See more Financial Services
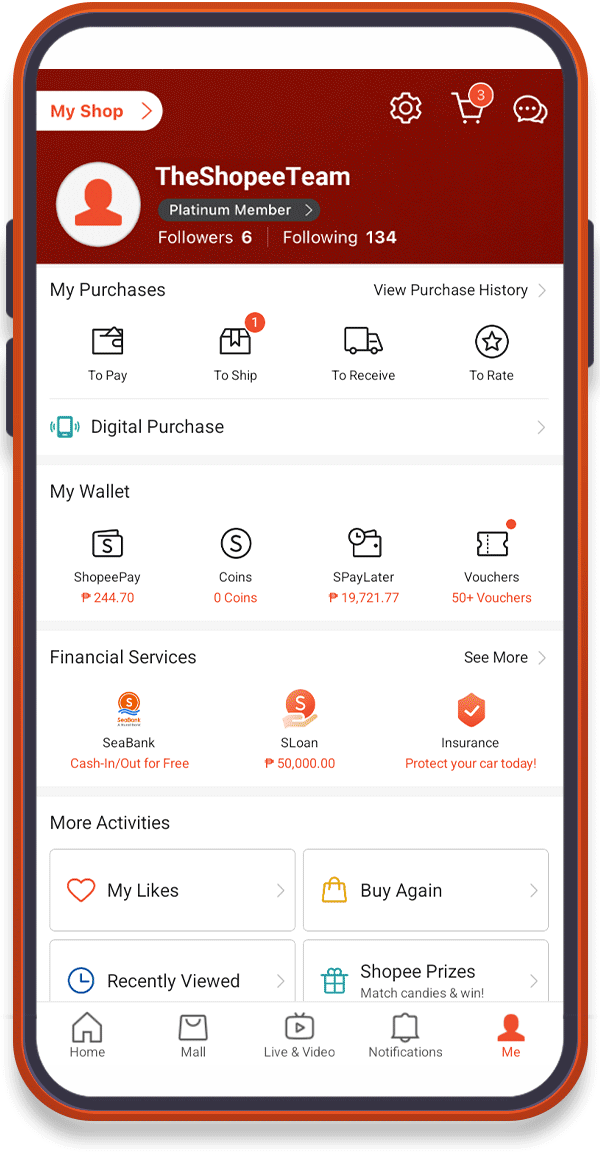The width and height of the screenshot is (600, 1160). 505,658
